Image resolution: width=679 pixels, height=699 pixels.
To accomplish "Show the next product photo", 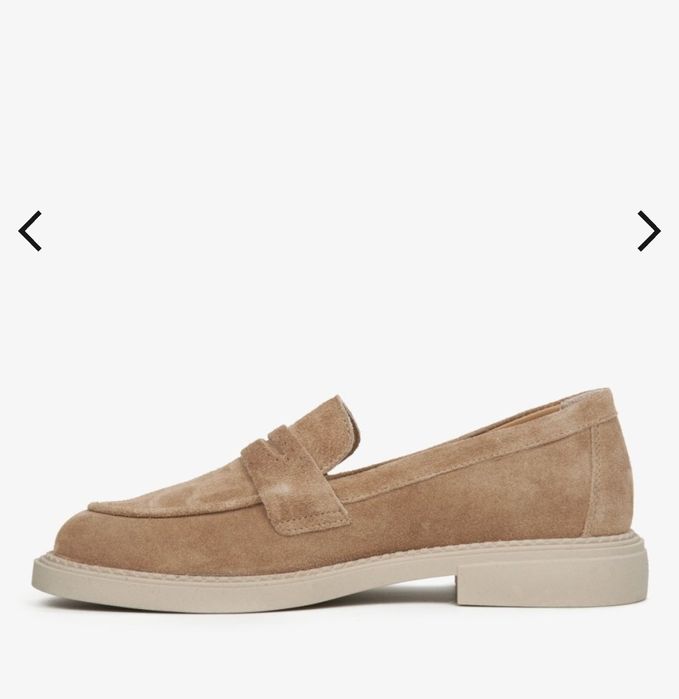I will pyautogui.click(x=649, y=231).
